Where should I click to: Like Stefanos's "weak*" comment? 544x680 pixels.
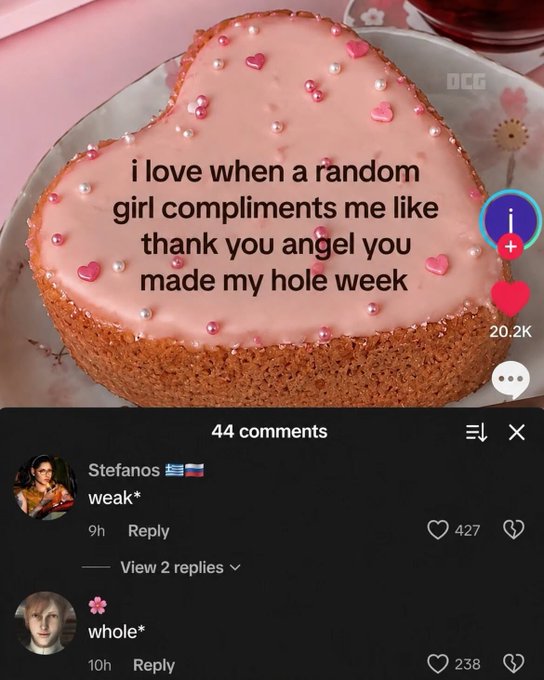click(437, 530)
